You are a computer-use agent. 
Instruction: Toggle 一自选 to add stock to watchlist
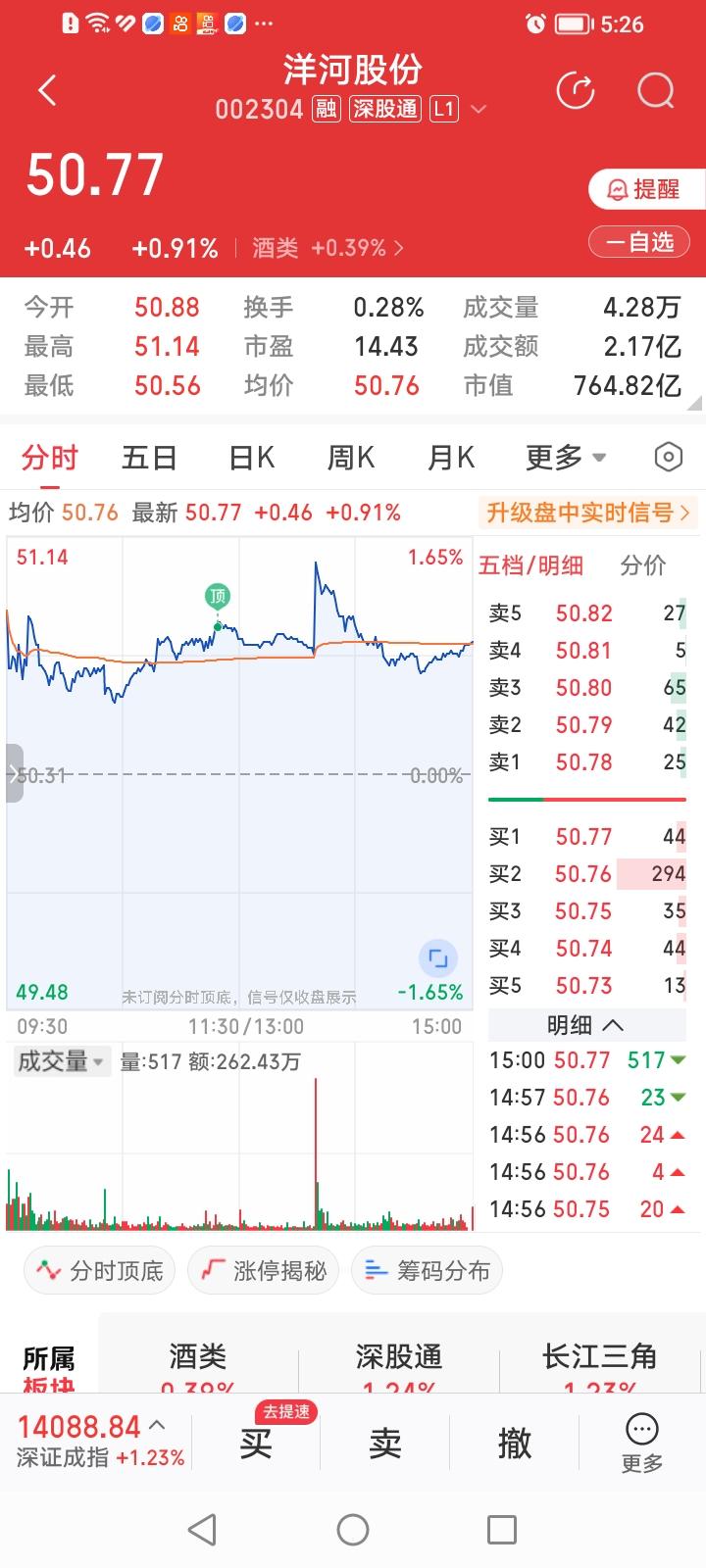pyautogui.click(x=638, y=241)
